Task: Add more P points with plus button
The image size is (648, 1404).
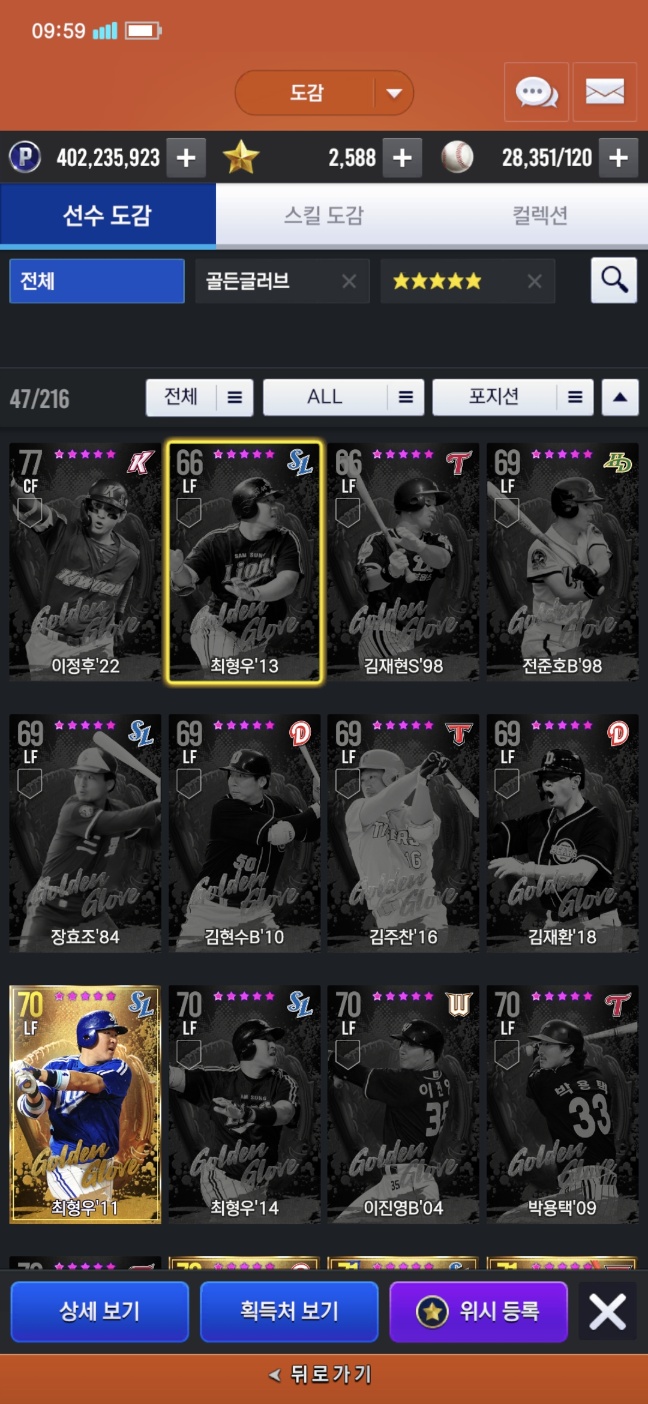Action: pos(186,157)
